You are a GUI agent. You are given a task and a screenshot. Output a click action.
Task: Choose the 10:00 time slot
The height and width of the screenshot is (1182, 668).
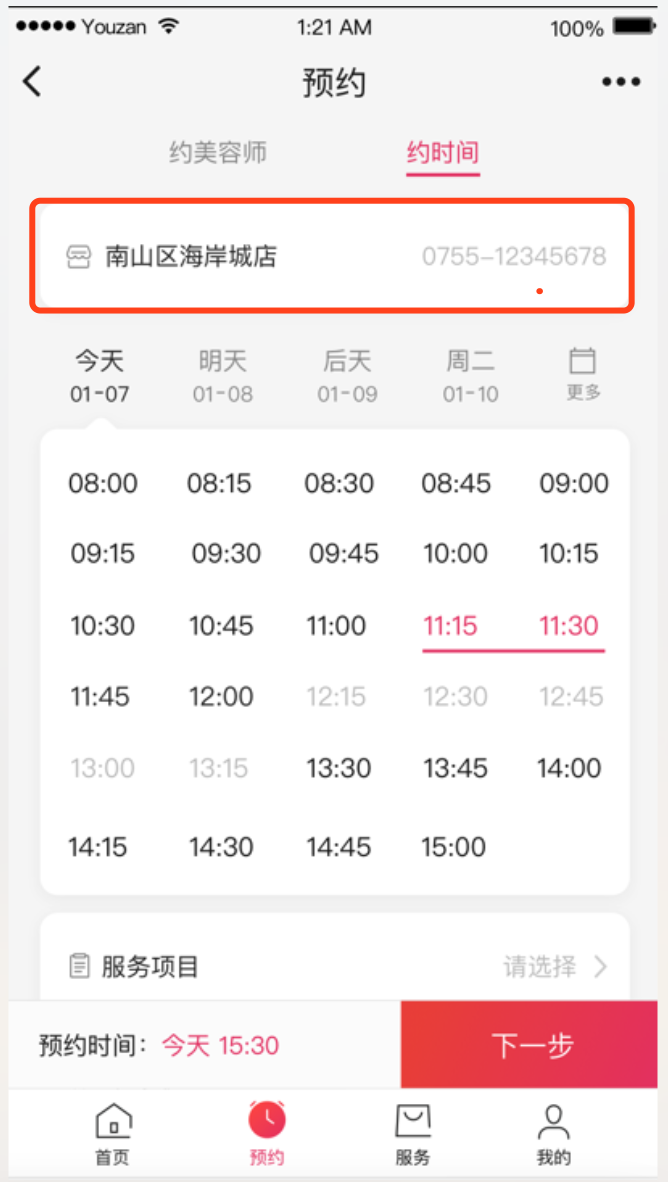[x=455, y=554]
